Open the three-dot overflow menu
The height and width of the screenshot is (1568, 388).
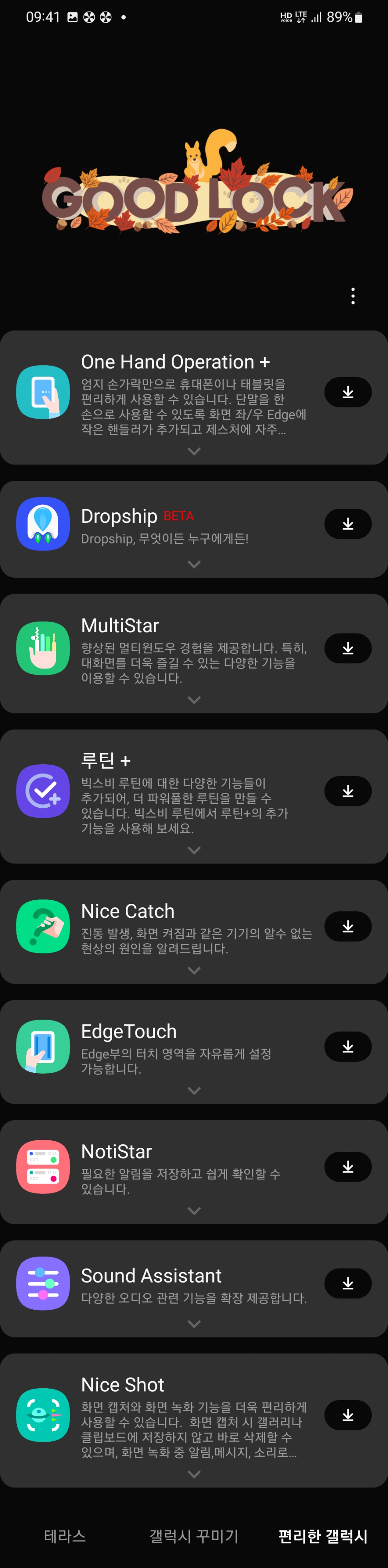[352, 296]
